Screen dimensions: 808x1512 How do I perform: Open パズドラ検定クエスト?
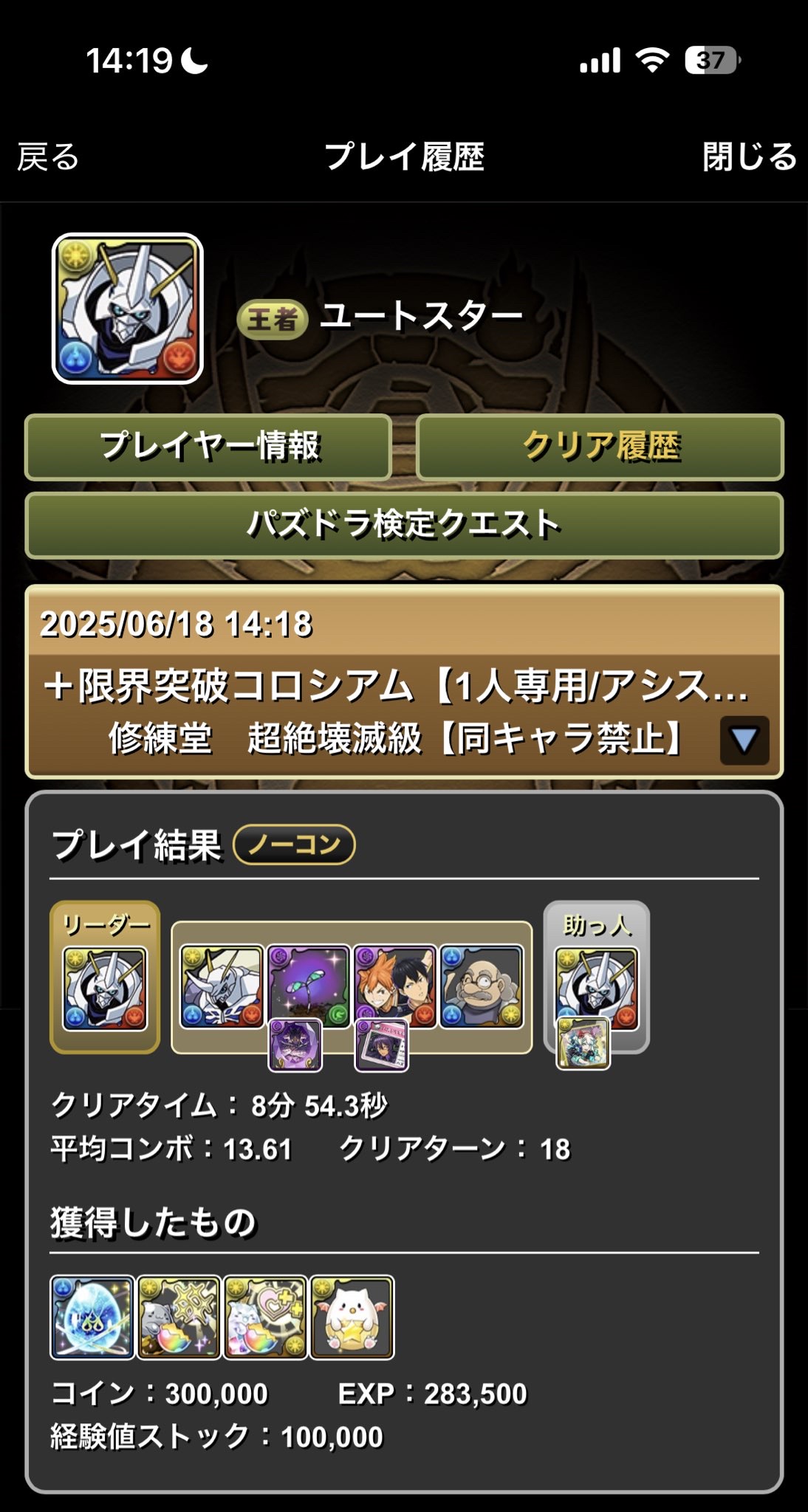[x=404, y=525]
